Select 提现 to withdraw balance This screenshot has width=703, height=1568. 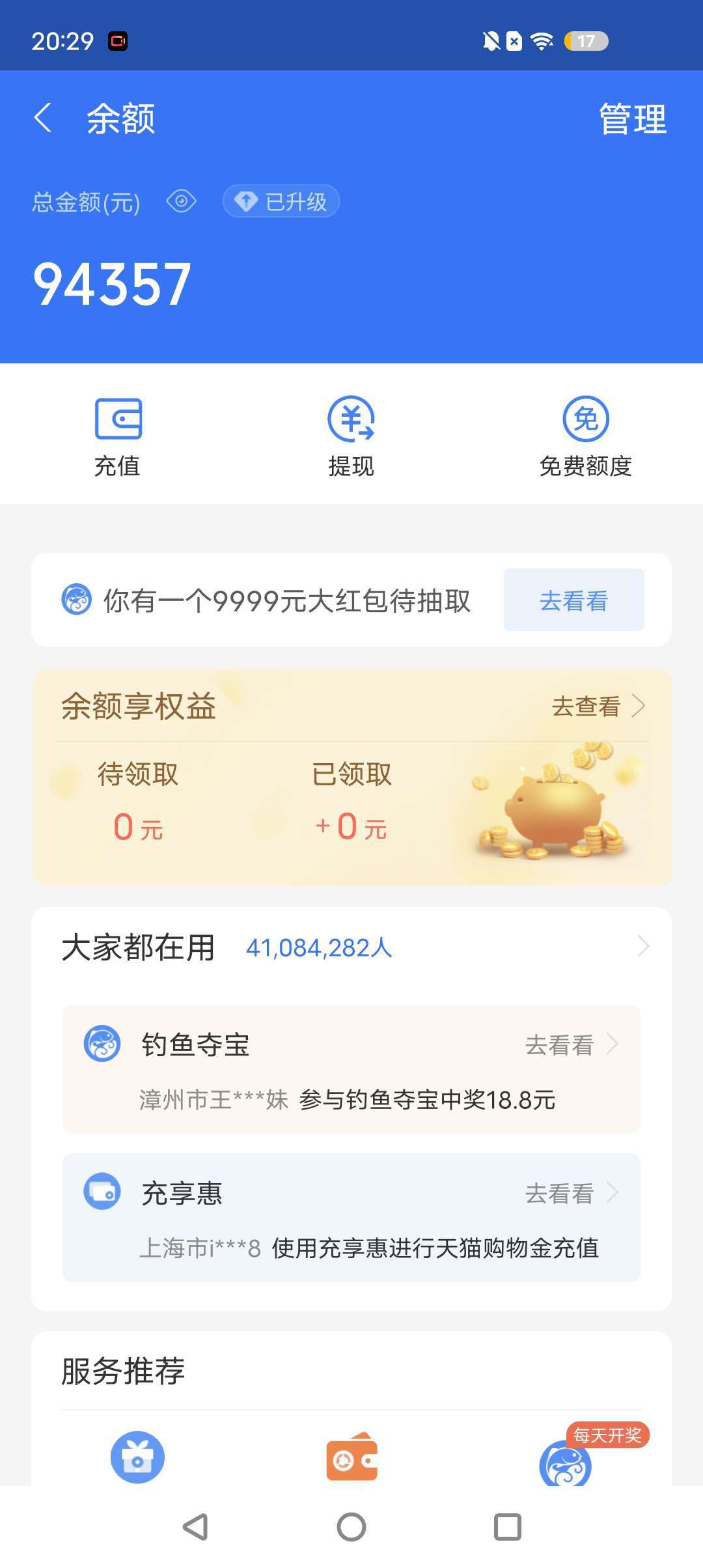351,436
